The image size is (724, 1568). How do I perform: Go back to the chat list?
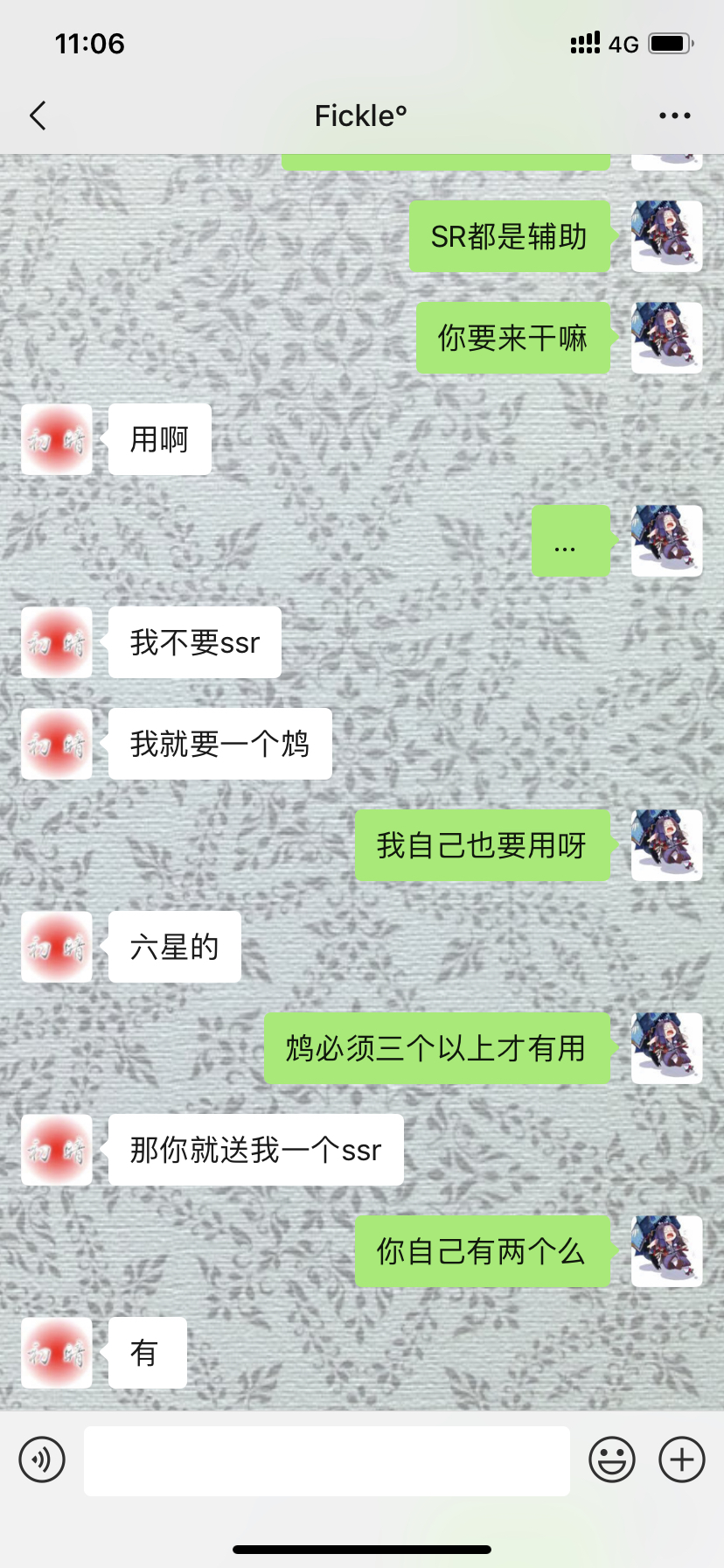[x=38, y=115]
